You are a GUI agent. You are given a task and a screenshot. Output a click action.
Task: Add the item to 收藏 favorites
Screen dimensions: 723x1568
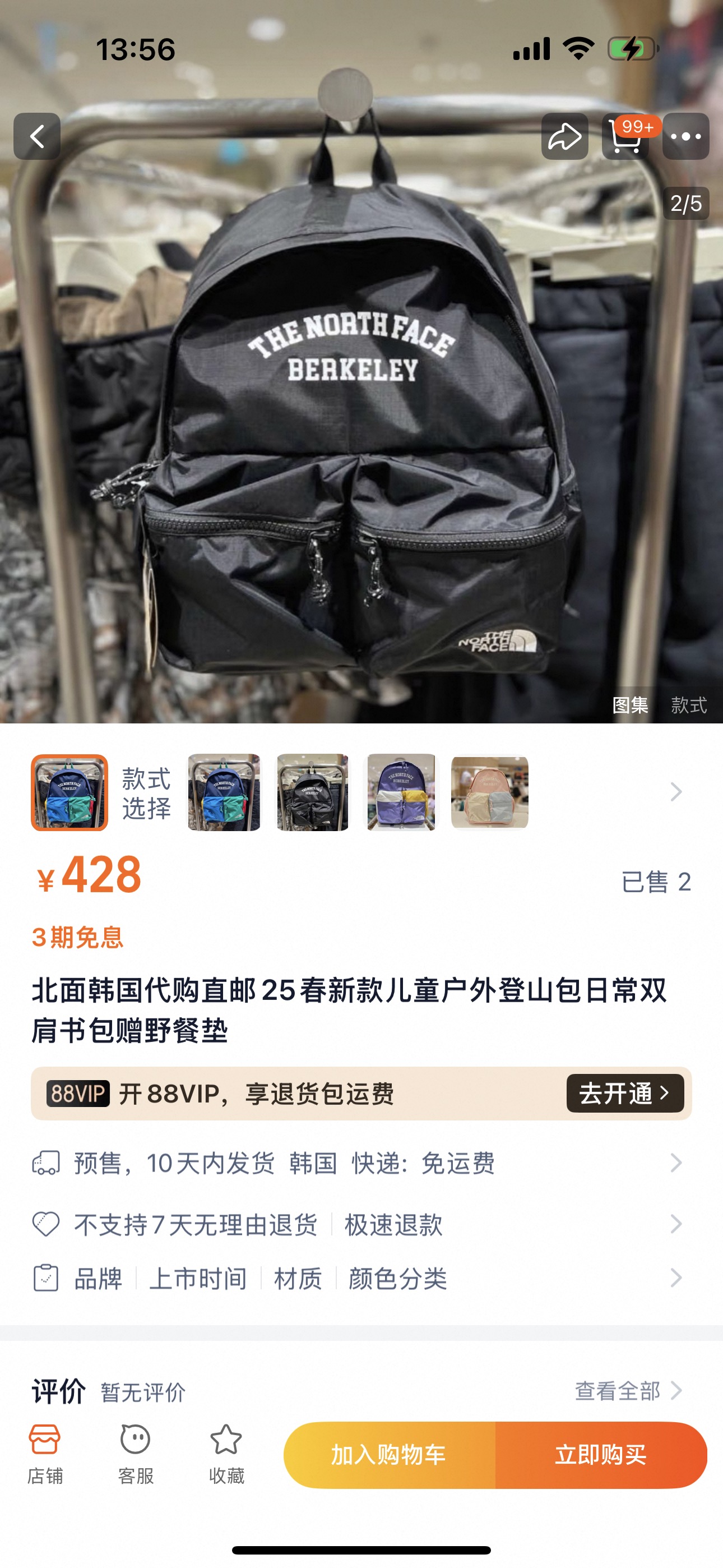click(226, 1454)
